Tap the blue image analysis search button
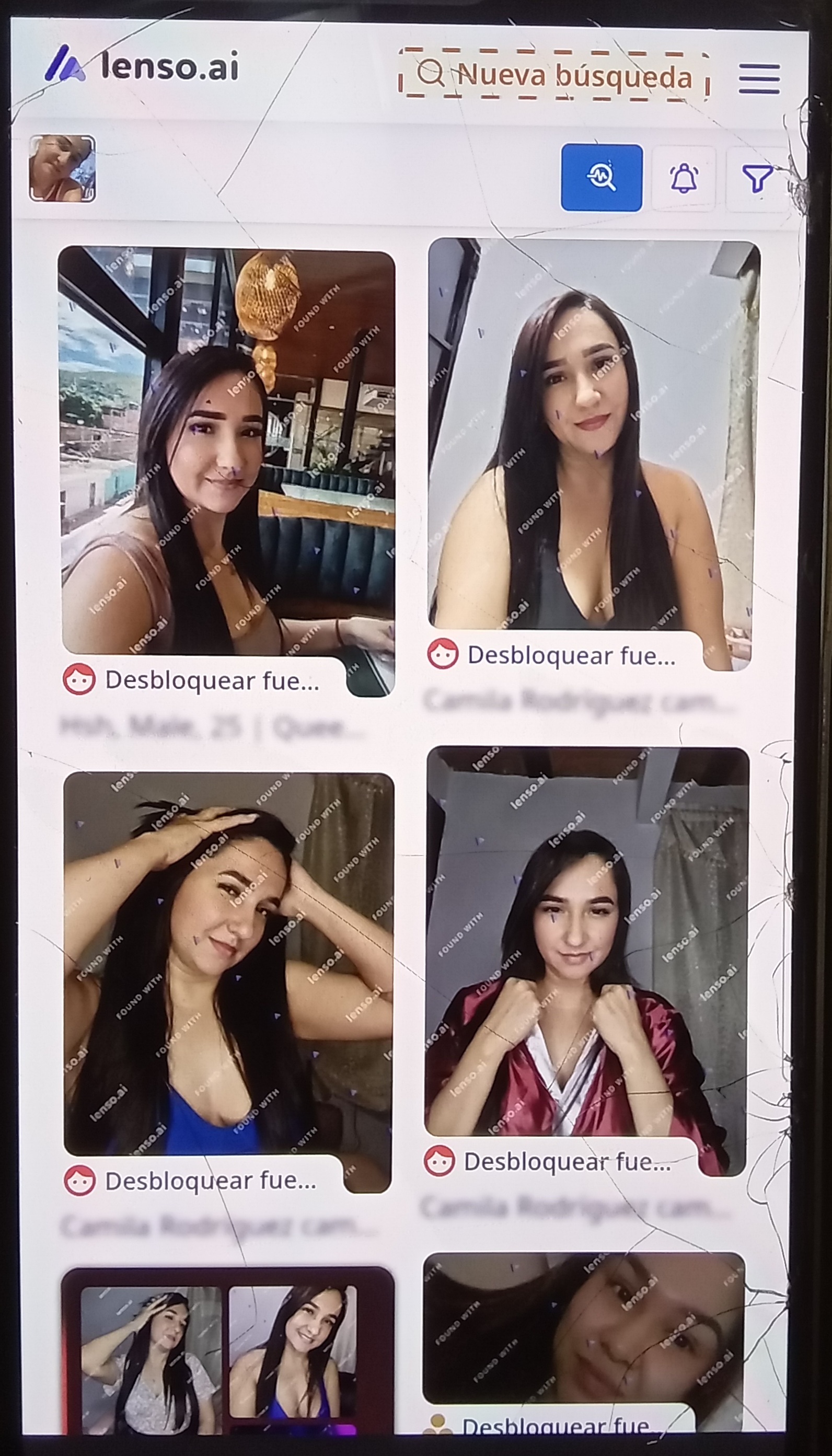The height and width of the screenshot is (1456, 832). 601,178
